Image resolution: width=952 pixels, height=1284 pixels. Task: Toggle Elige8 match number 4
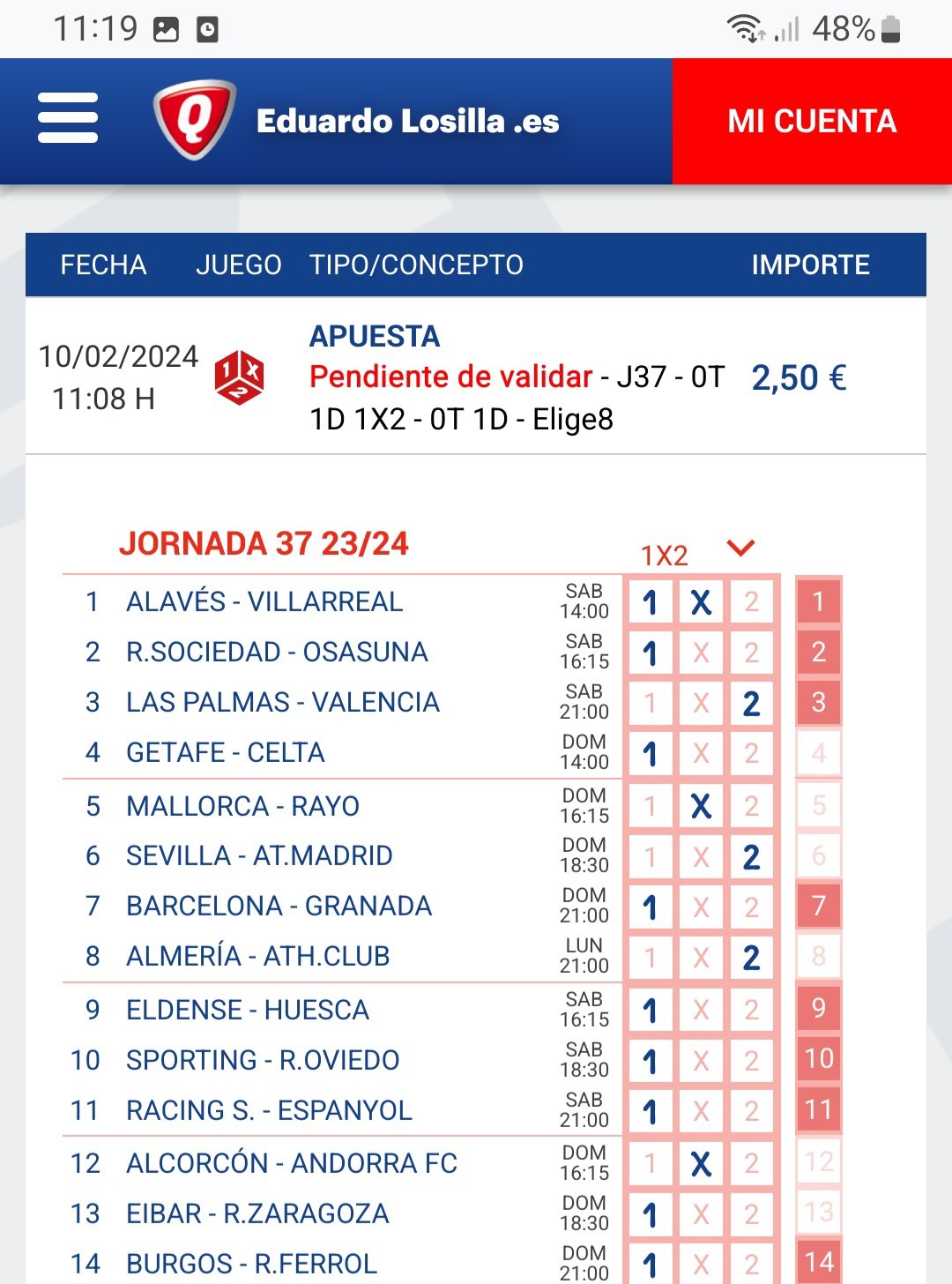tap(819, 753)
